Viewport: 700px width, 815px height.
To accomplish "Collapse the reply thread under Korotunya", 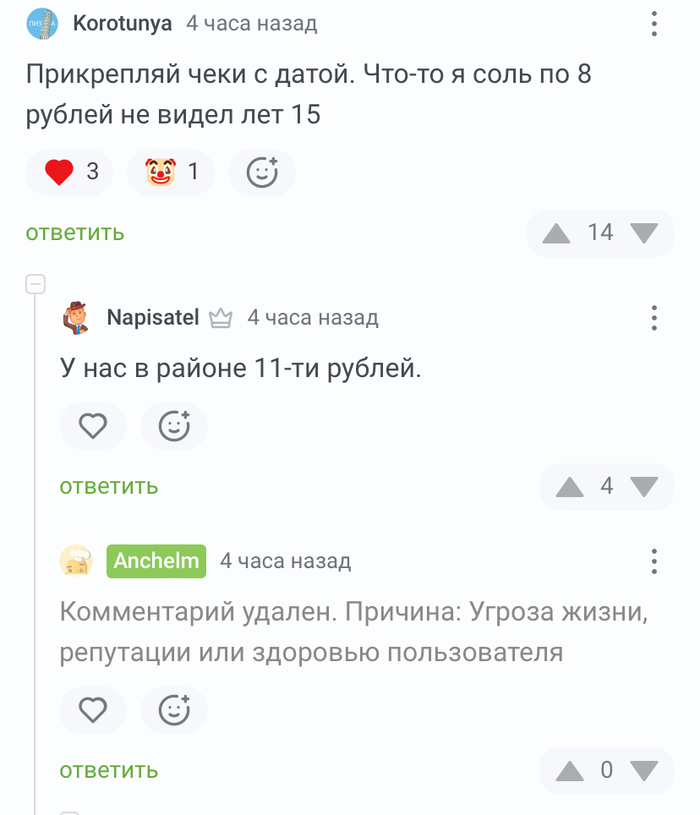I will click(x=35, y=283).
